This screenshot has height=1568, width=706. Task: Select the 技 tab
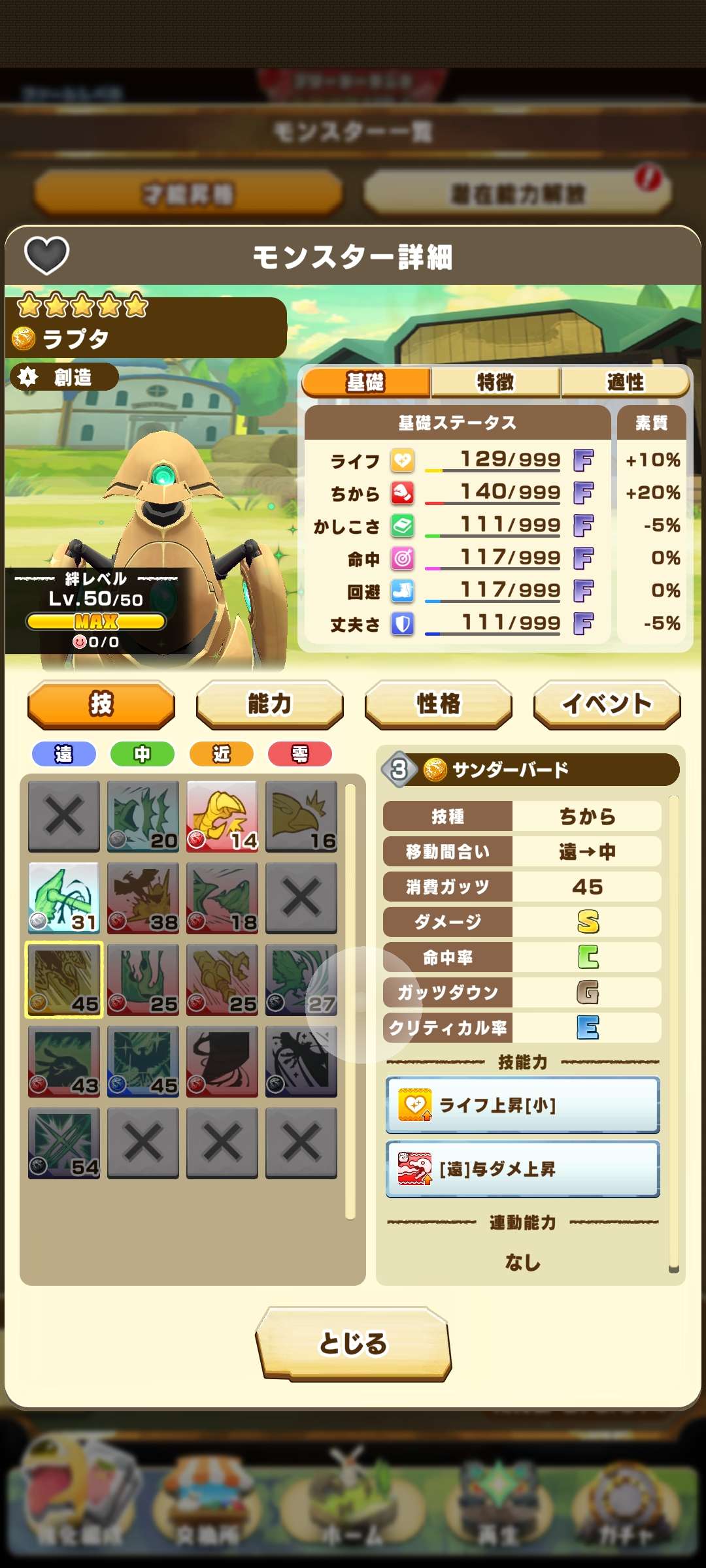pos(101,704)
